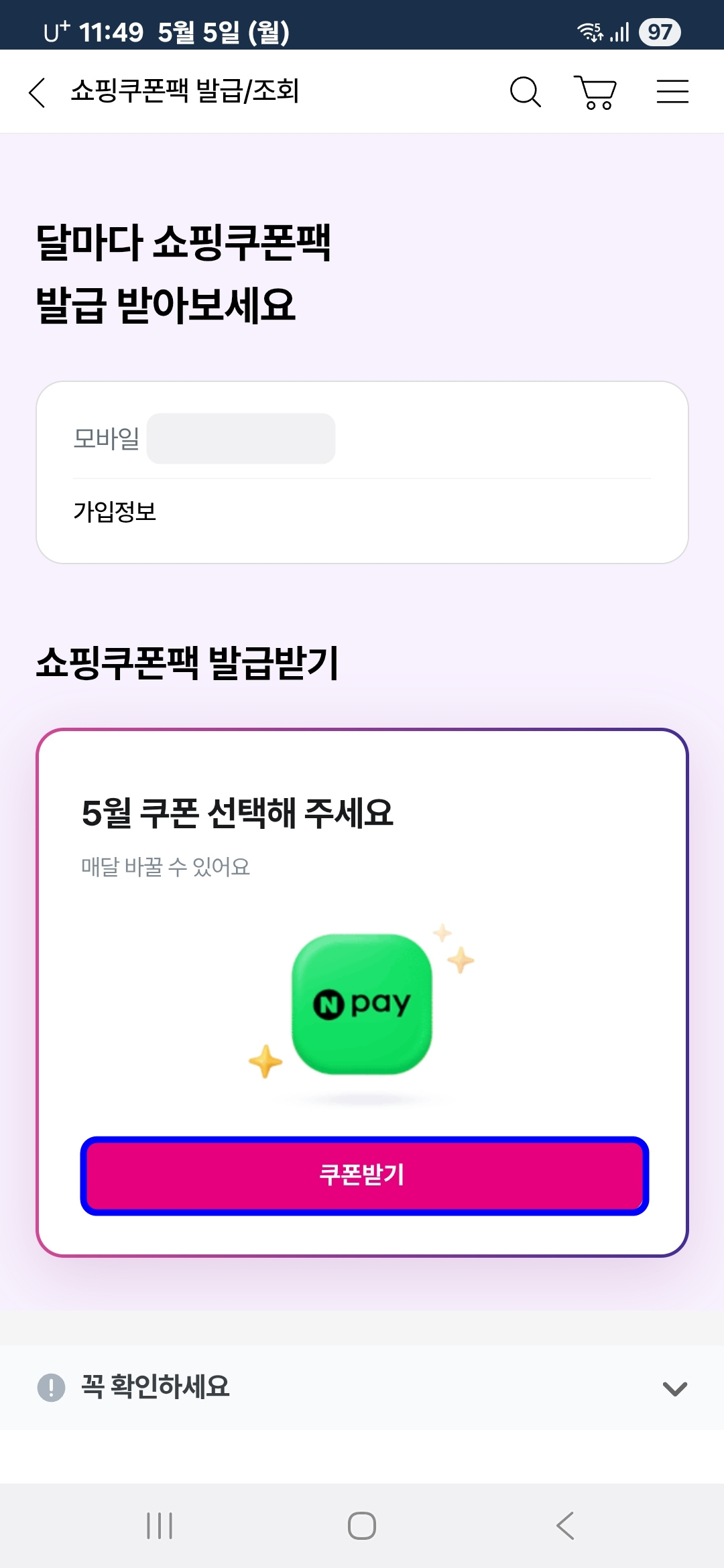
Task: Tap the battery indicator showing 97
Action: pyautogui.click(x=660, y=31)
